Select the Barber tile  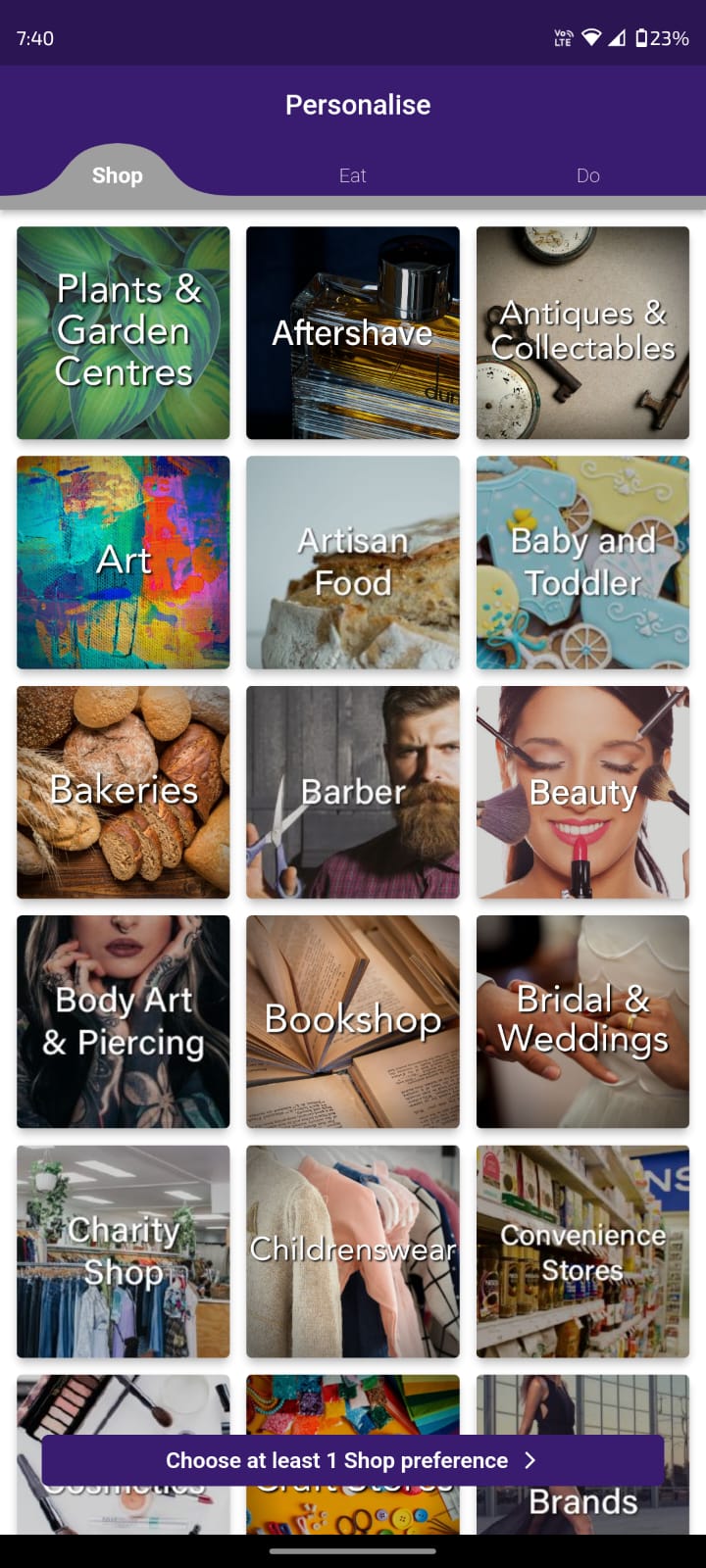[353, 792]
